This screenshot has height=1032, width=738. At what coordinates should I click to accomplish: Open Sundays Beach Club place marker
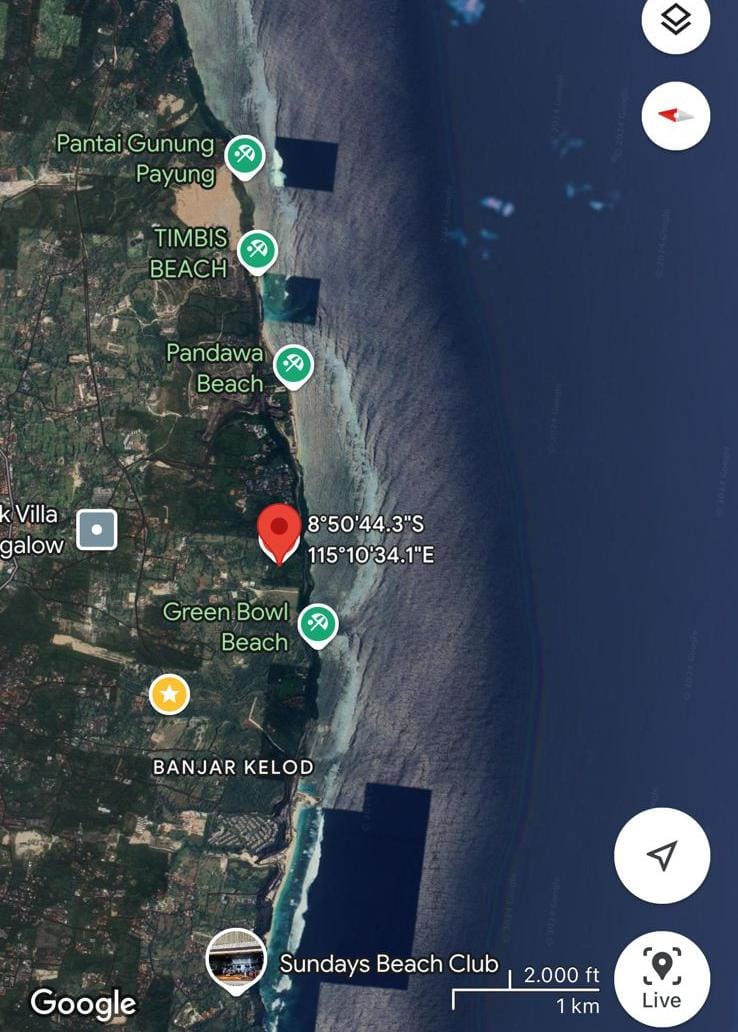pos(236,959)
